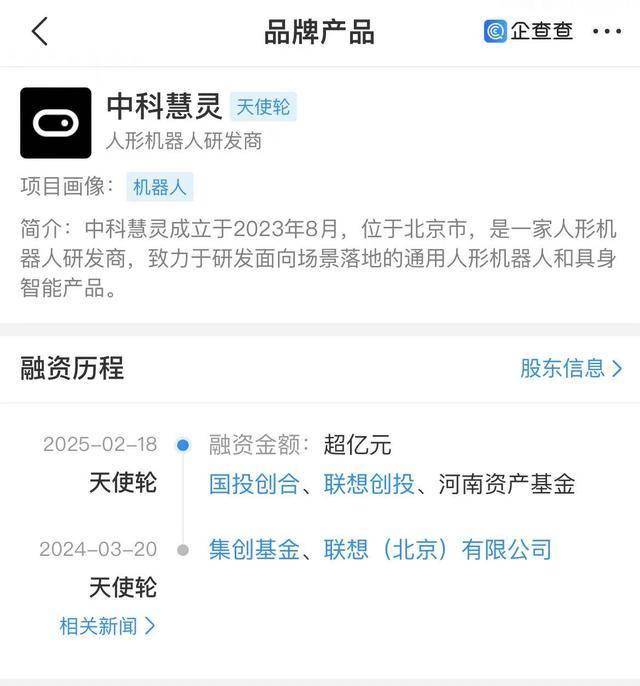This screenshot has width=640, height=686.
Task: Go back with the top-left arrow
Action: (x=39, y=32)
